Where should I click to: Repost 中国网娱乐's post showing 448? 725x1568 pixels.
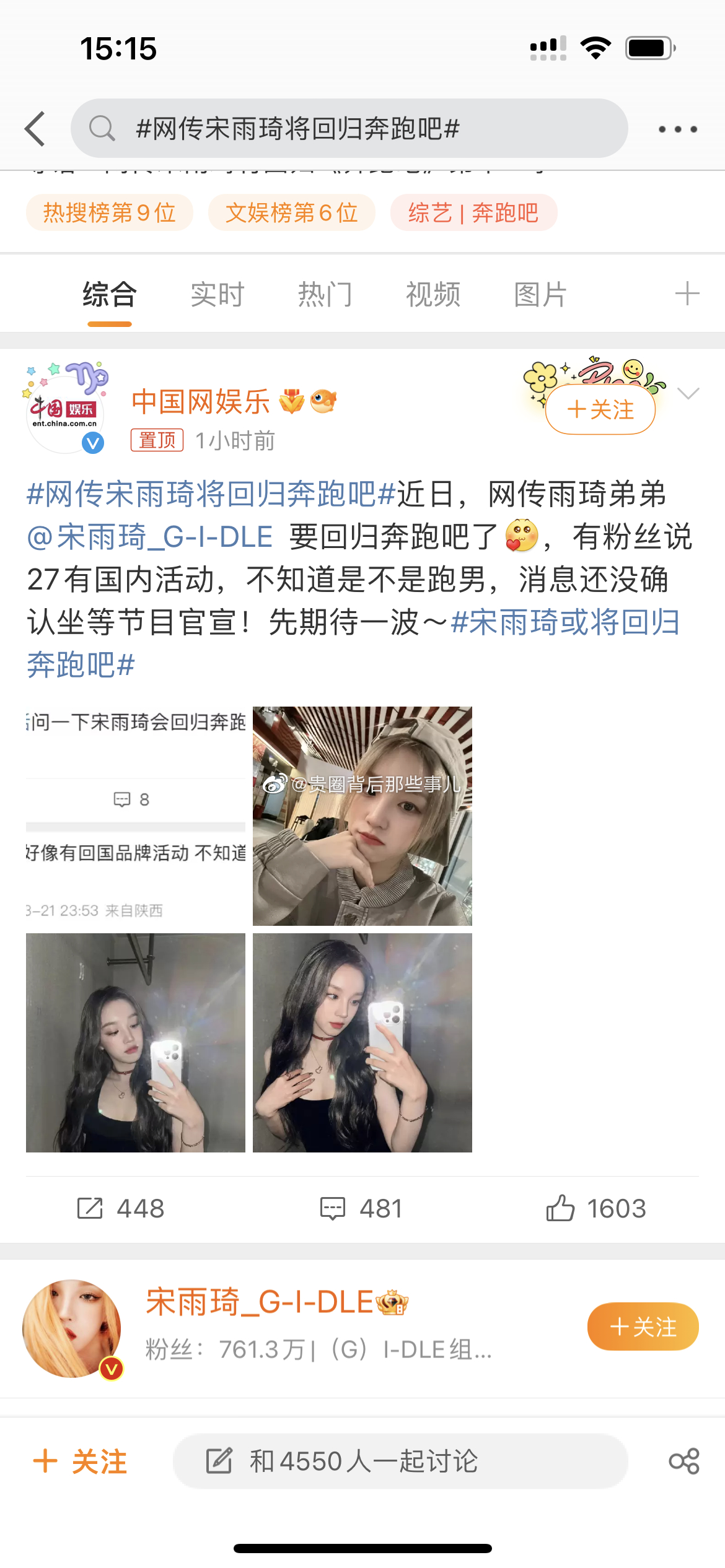pos(121,1208)
